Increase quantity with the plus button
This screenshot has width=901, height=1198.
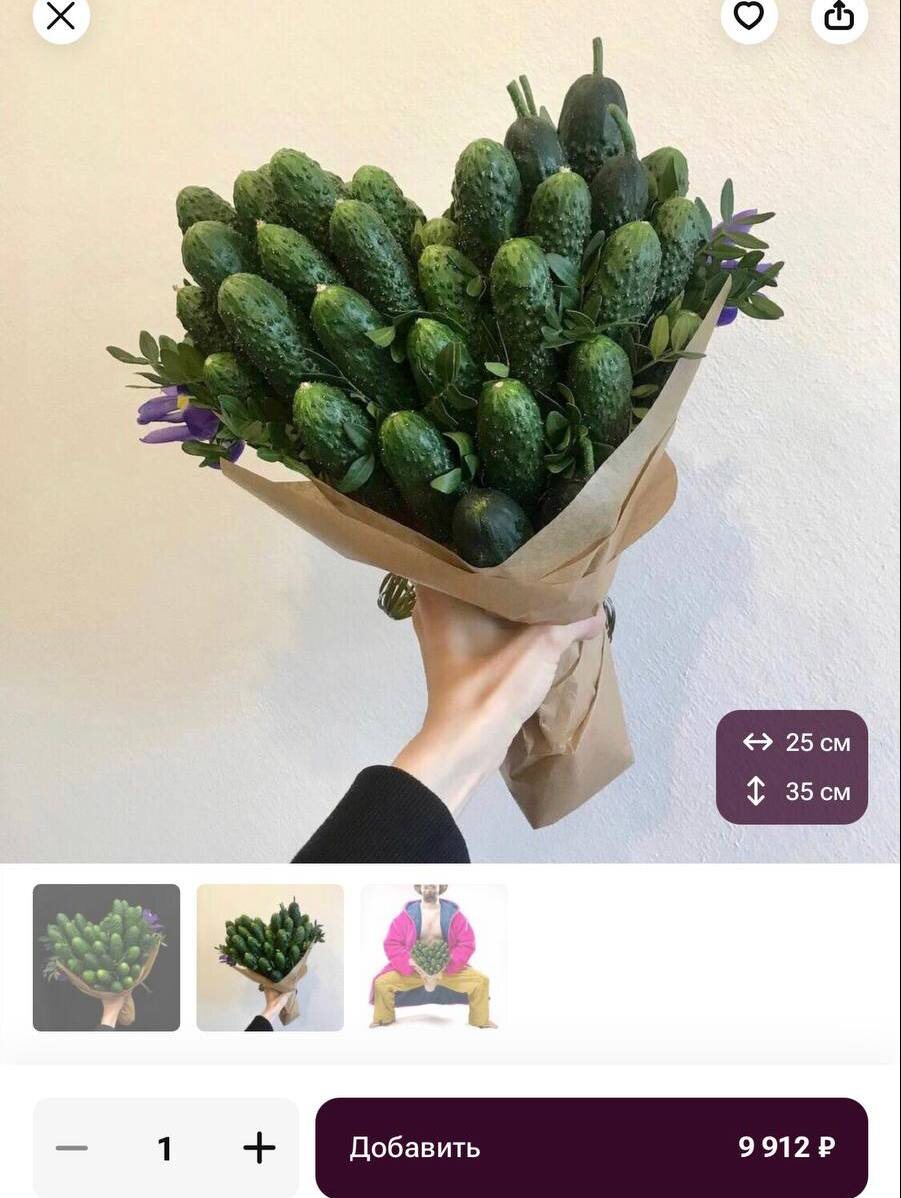pyautogui.click(x=259, y=1148)
